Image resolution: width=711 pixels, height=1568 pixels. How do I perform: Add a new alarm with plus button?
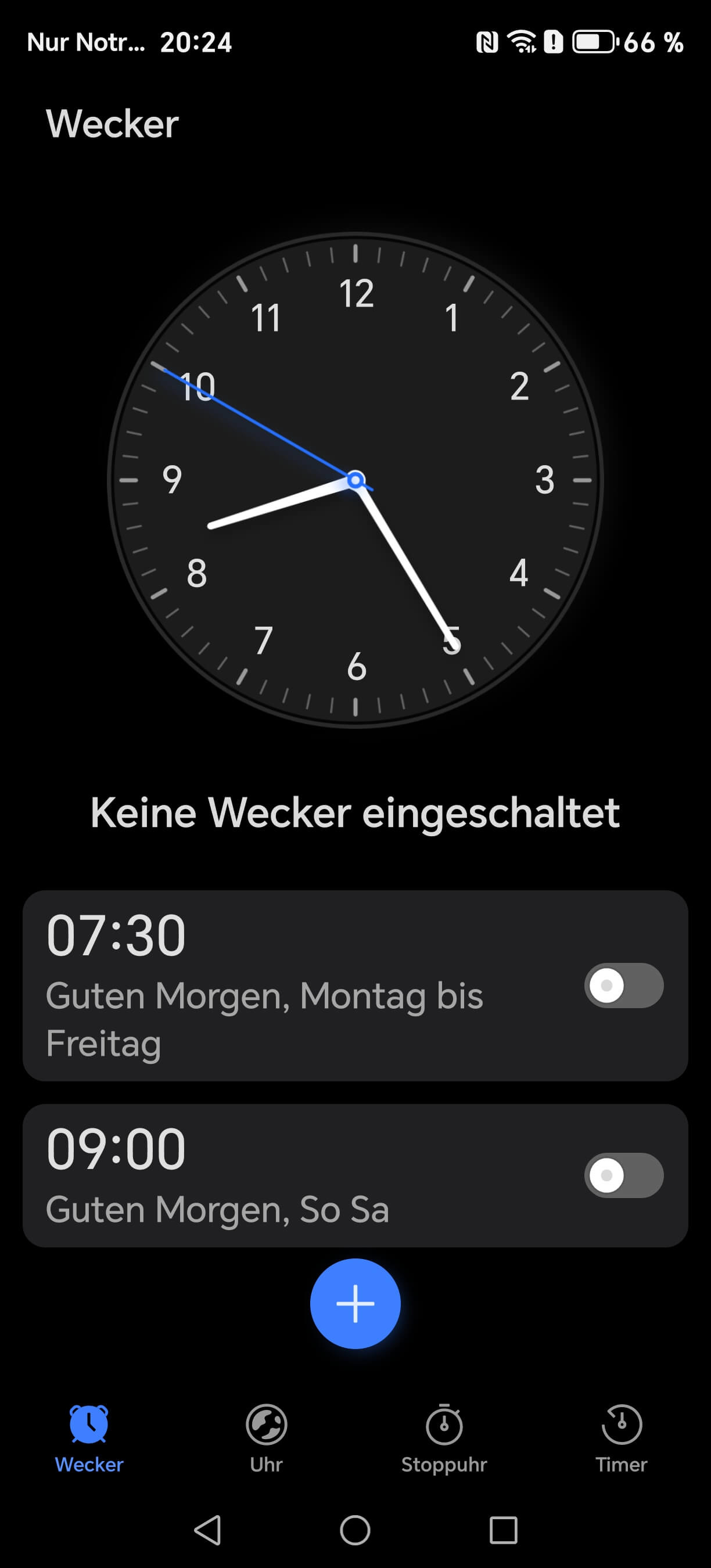coord(355,1303)
